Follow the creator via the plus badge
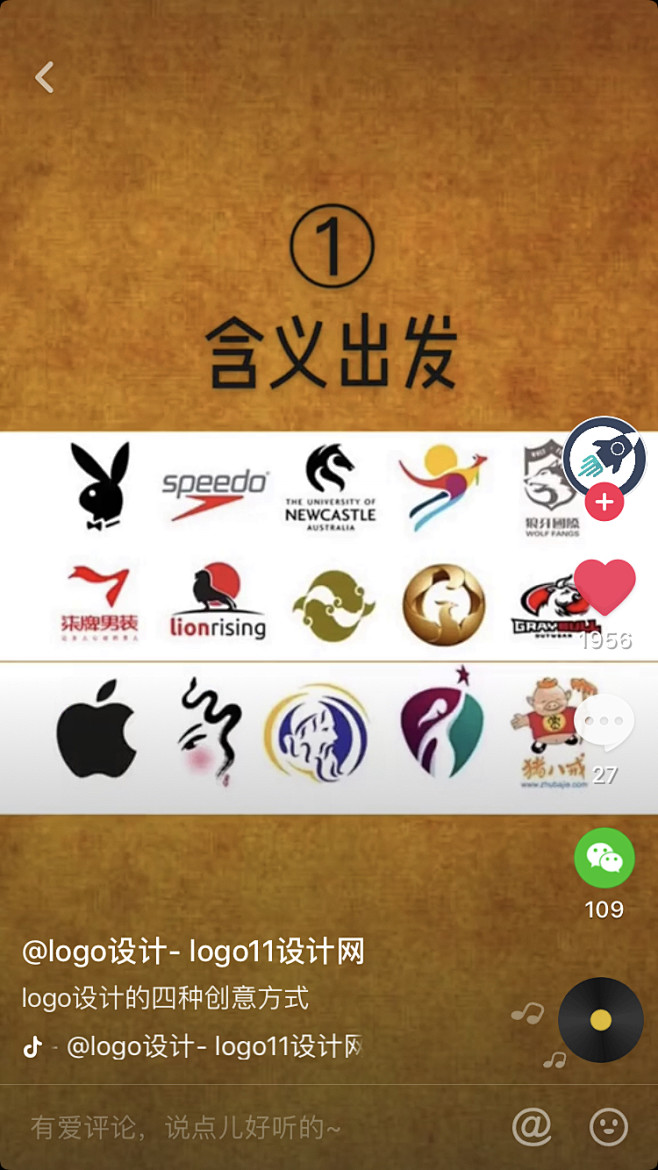The width and height of the screenshot is (658, 1170). click(x=604, y=501)
